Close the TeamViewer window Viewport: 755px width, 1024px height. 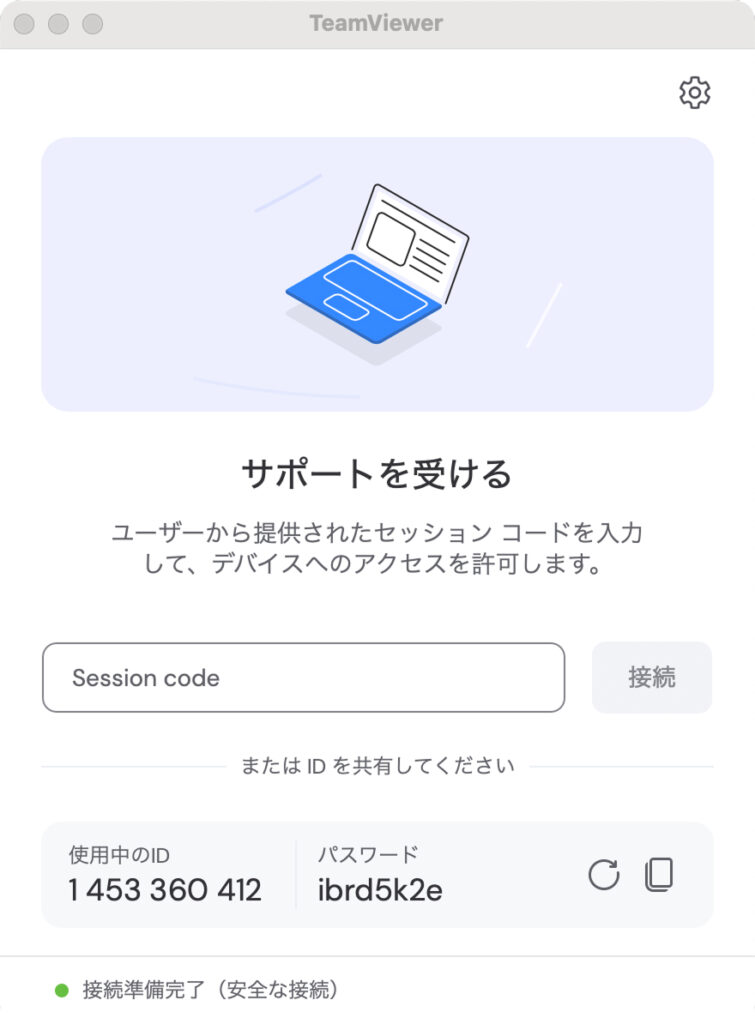pyautogui.click(x=24, y=23)
